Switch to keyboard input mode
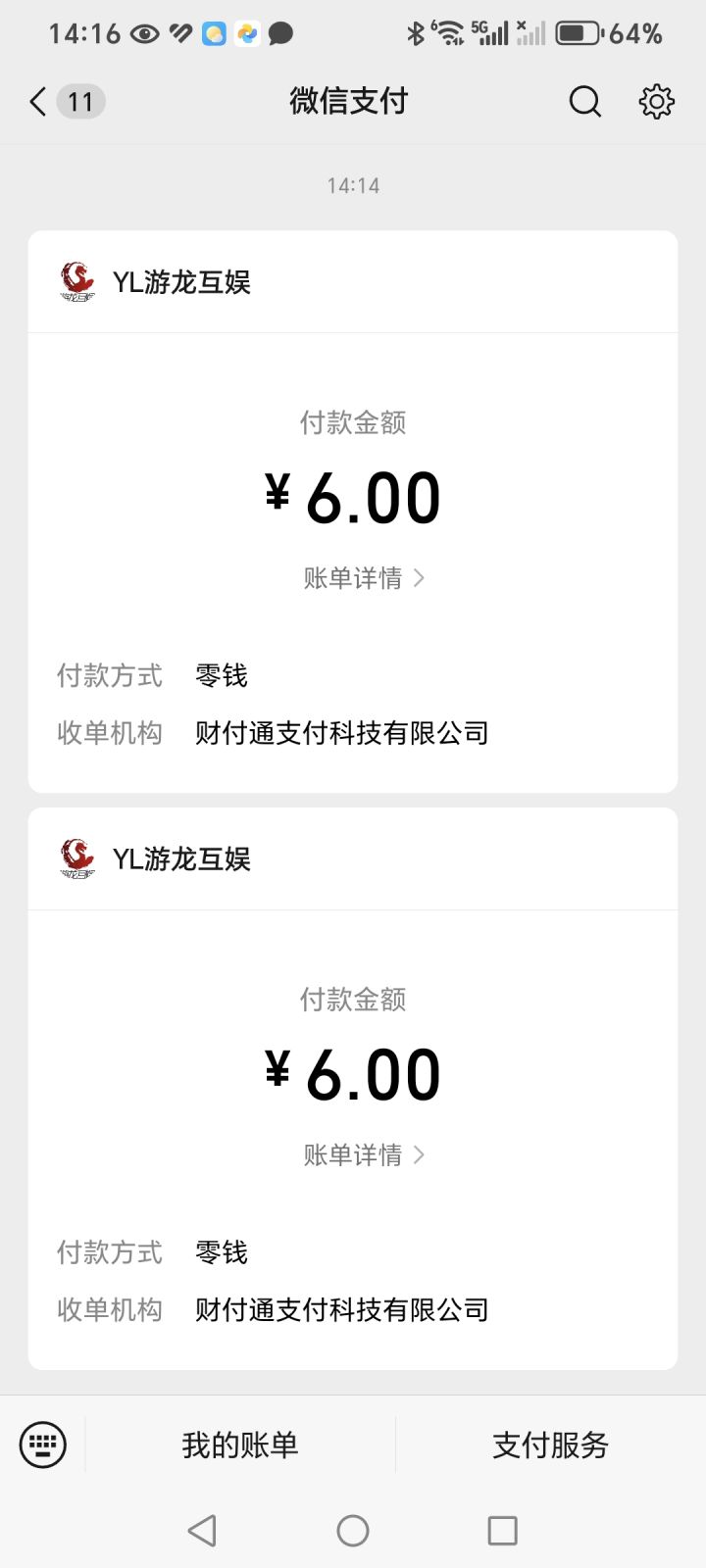 [43, 1445]
